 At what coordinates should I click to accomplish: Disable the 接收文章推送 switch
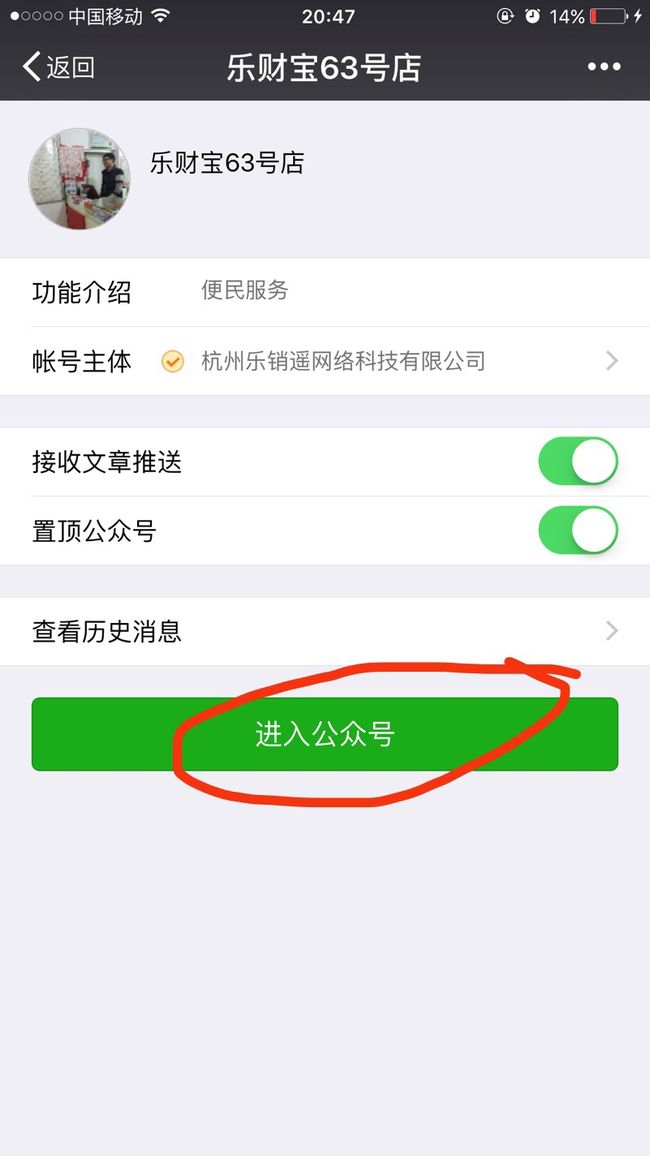click(579, 462)
